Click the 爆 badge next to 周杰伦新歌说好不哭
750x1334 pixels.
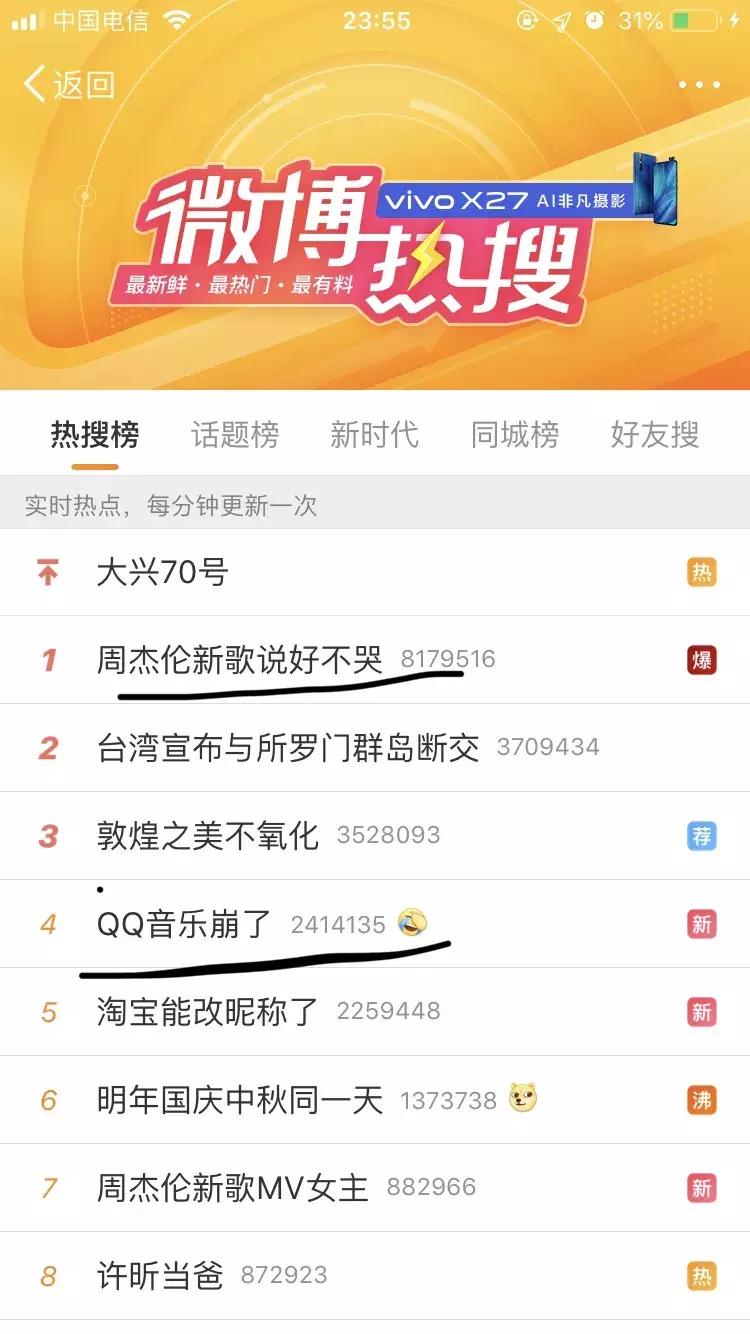pyautogui.click(x=704, y=660)
